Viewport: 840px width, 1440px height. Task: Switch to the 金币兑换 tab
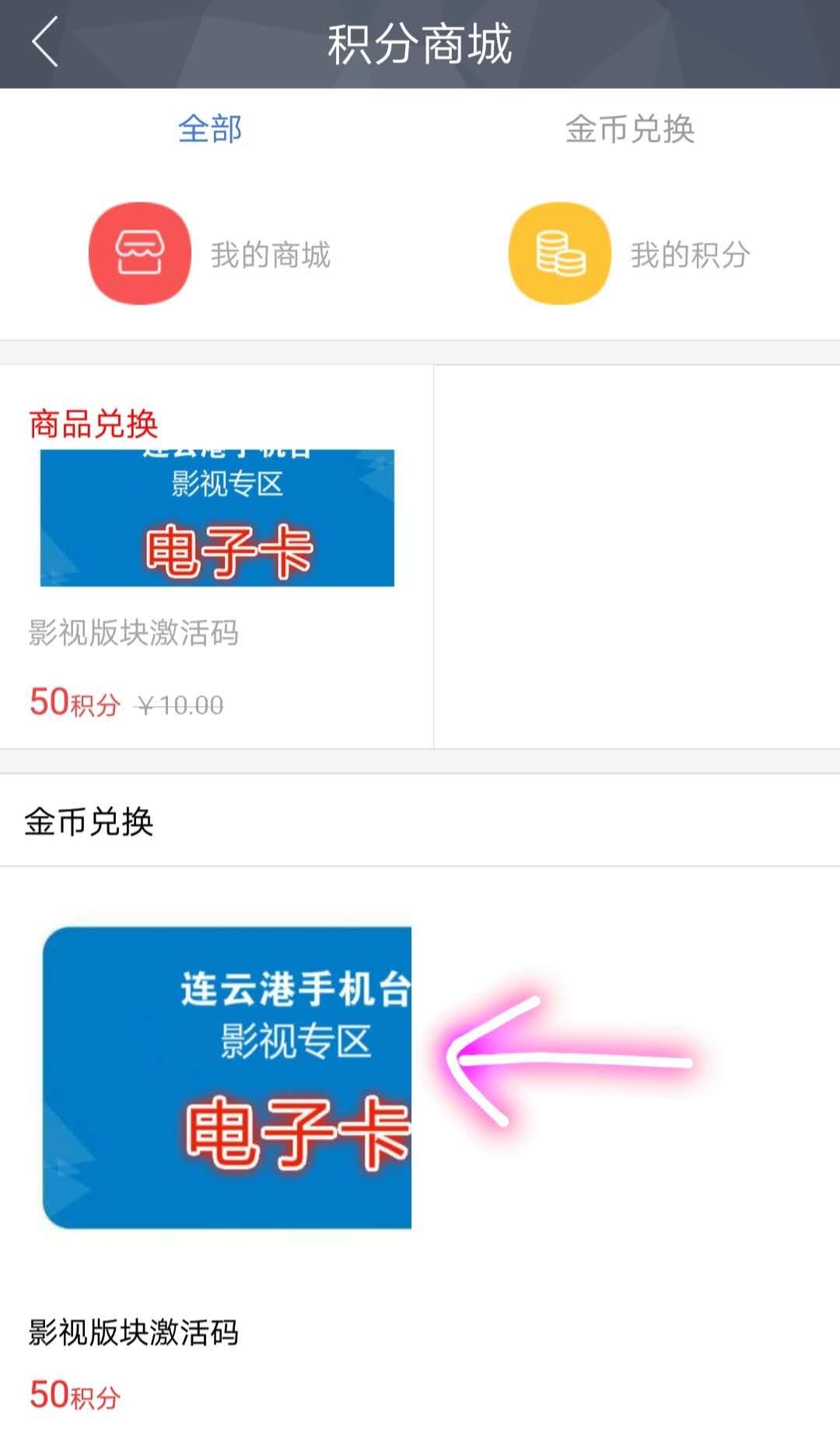click(x=629, y=129)
